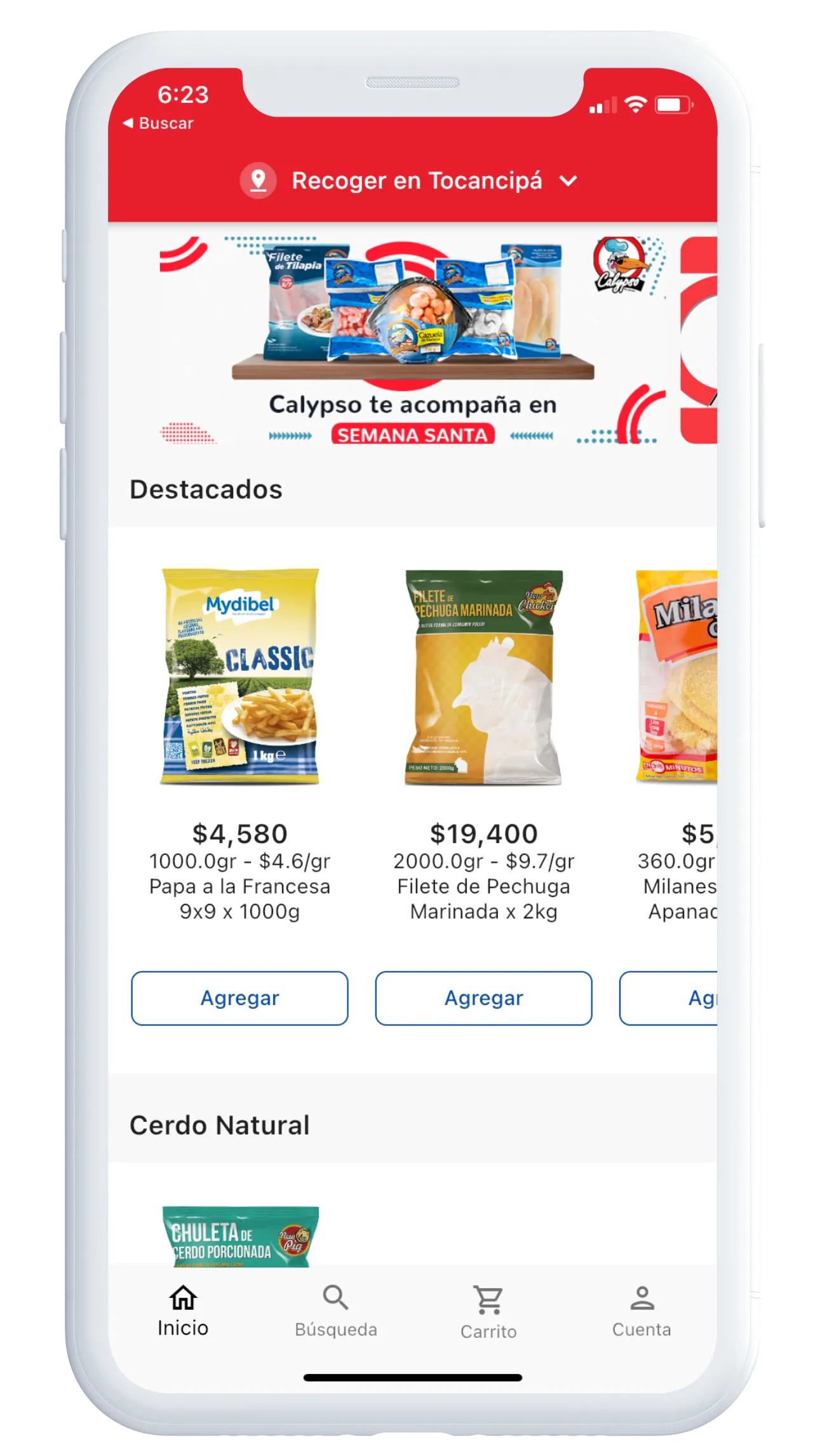Add Papa a la Francesa to cart
The height and width of the screenshot is (1456, 813).
pyautogui.click(x=239, y=998)
